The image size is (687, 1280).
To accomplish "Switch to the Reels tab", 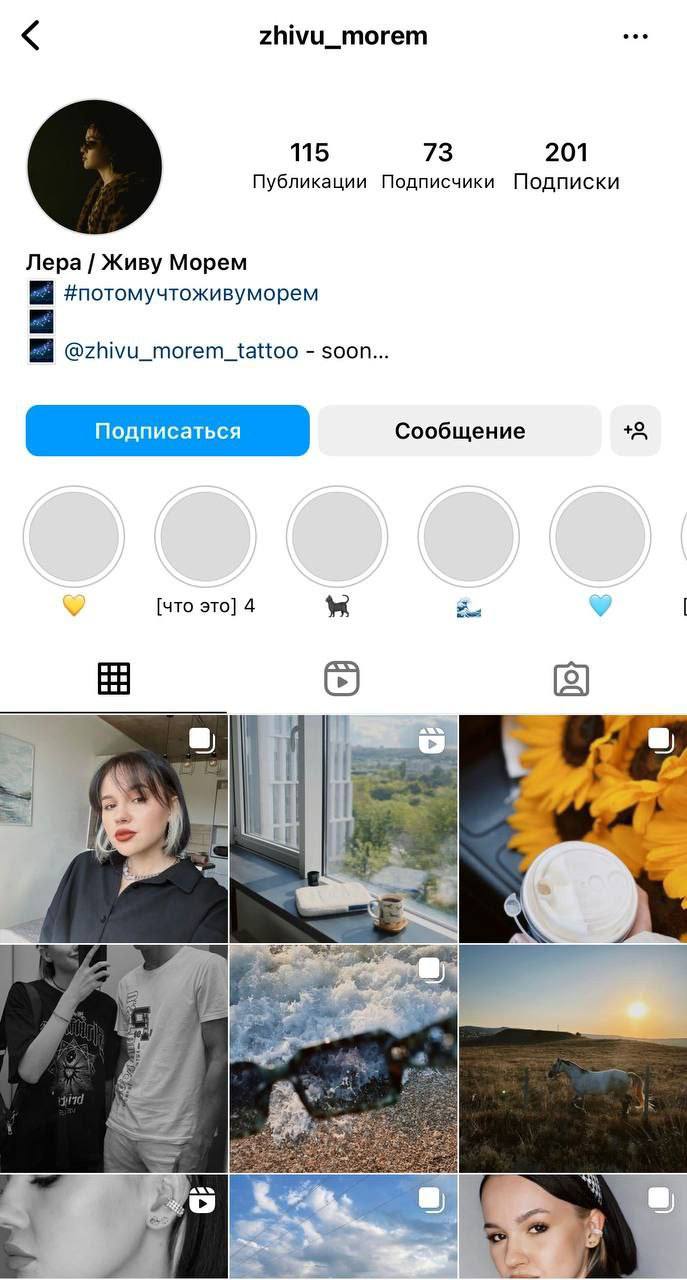I will click(x=342, y=679).
